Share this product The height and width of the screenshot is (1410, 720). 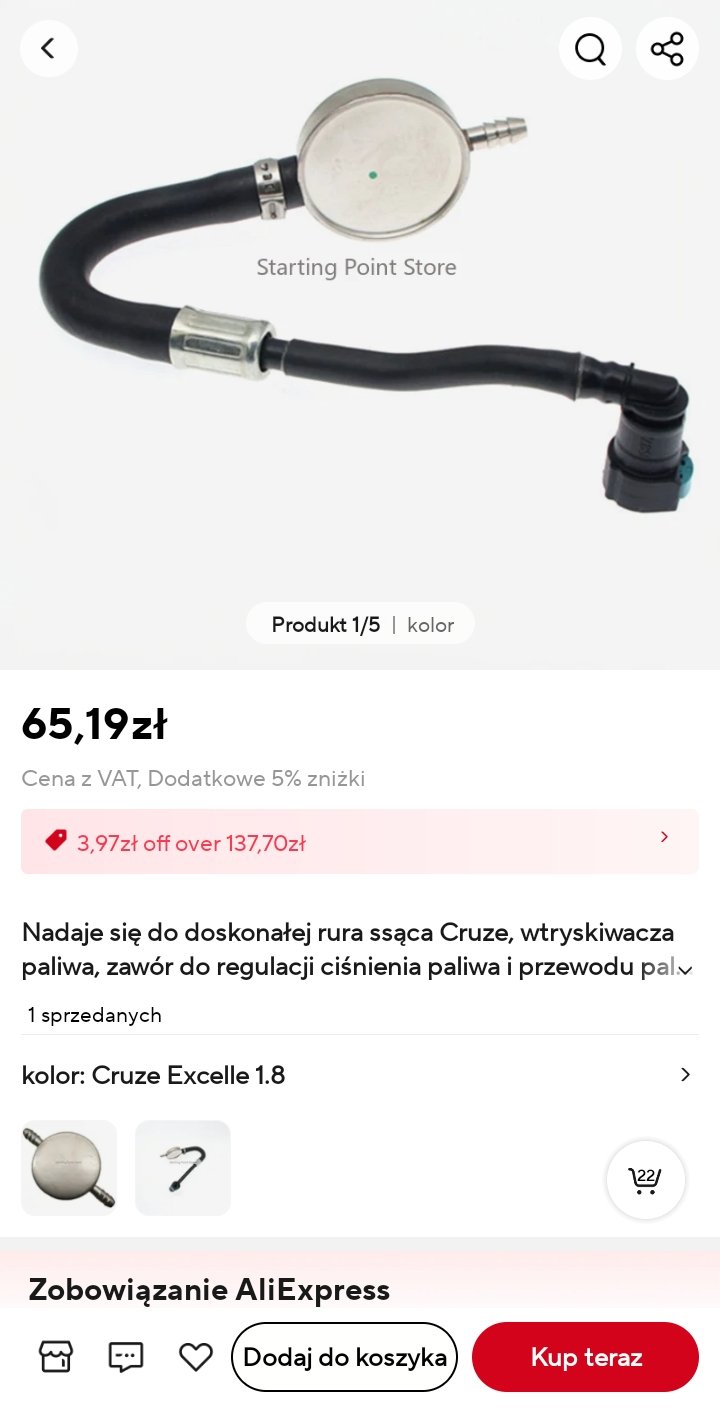point(667,48)
